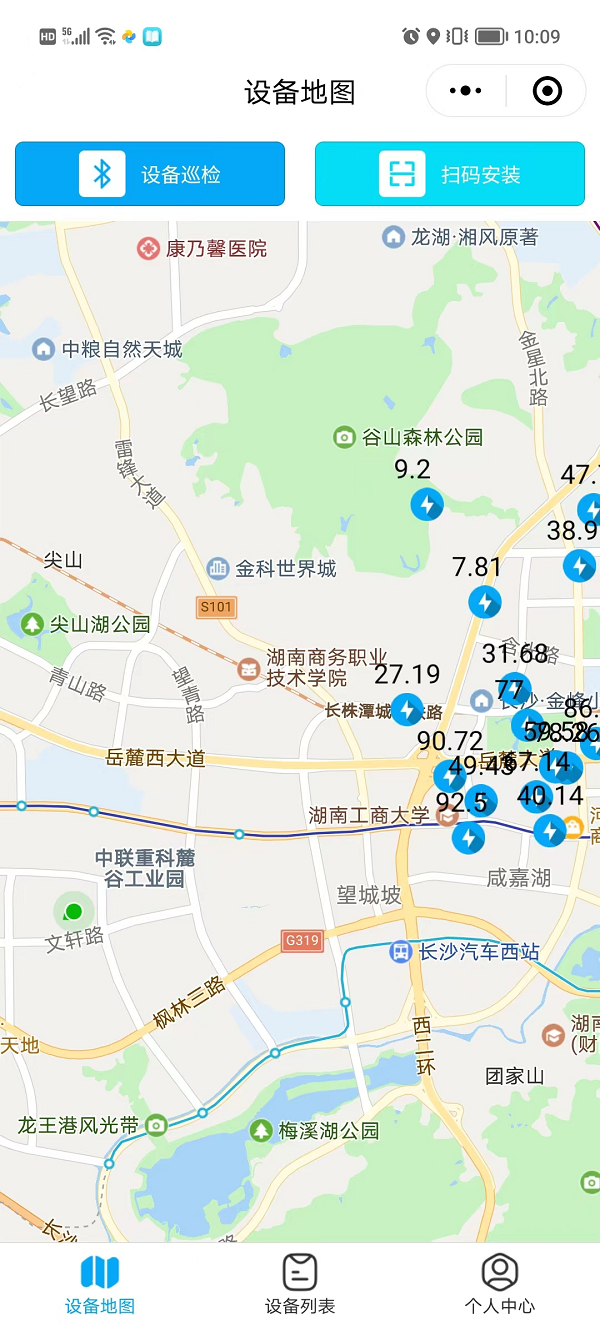
Task: Close the mini program with the circle button
Action: 547,91
